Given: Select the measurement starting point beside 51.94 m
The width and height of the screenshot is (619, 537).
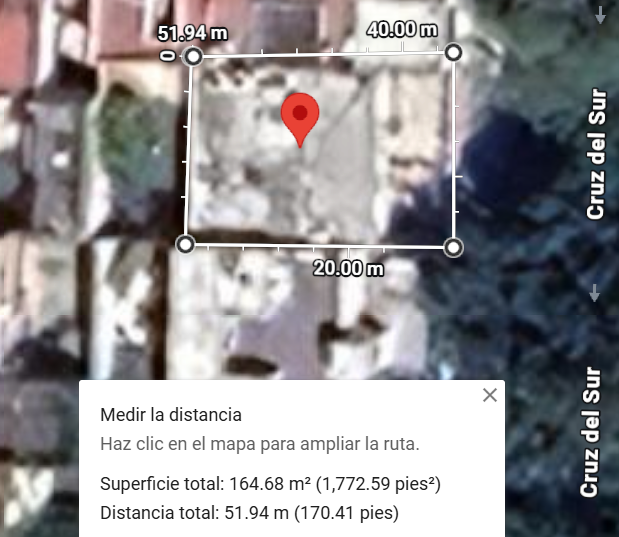Looking at the screenshot, I should [x=194, y=57].
